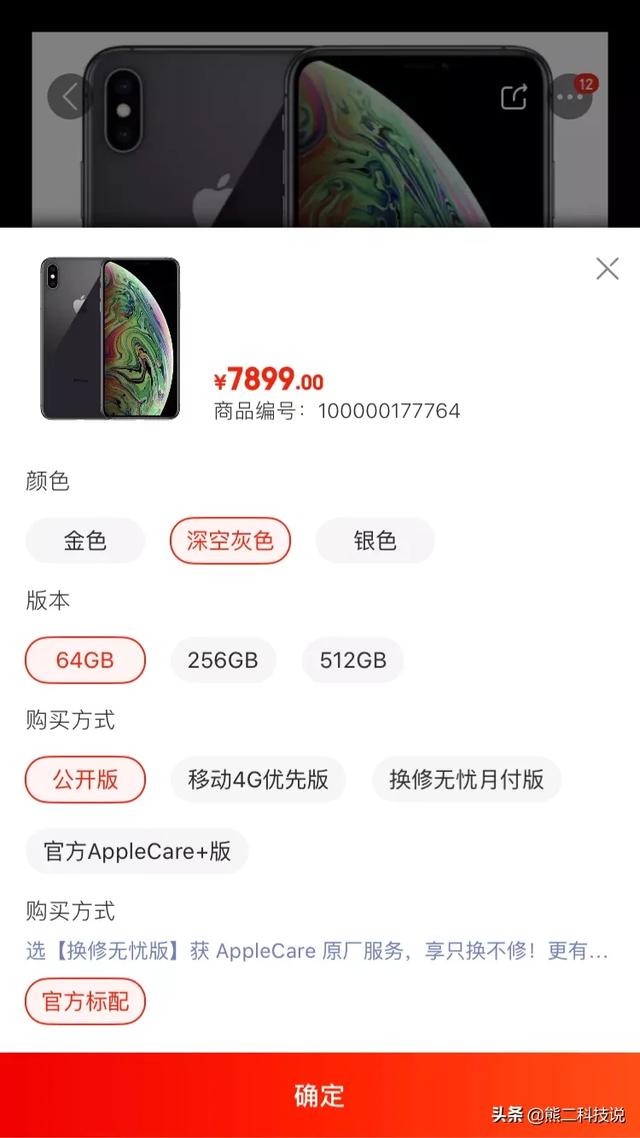Tap the product thumbnail image in the sheet
Image resolution: width=640 pixels, height=1138 pixels.
[110, 338]
